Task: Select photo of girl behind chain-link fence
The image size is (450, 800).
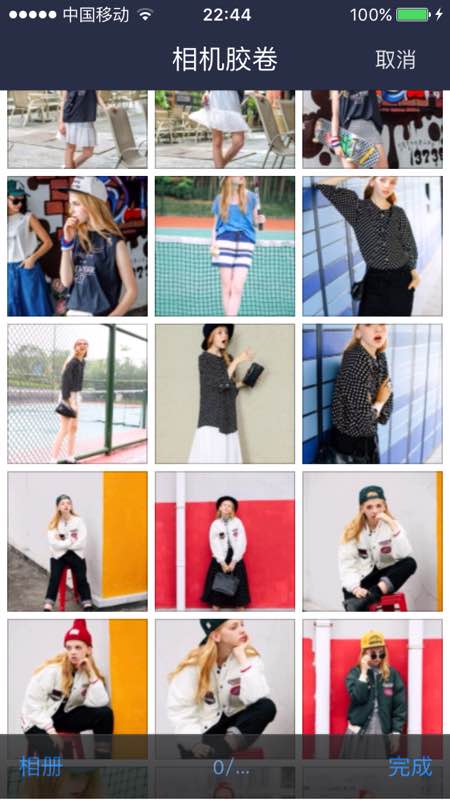Action: click(78, 394)
